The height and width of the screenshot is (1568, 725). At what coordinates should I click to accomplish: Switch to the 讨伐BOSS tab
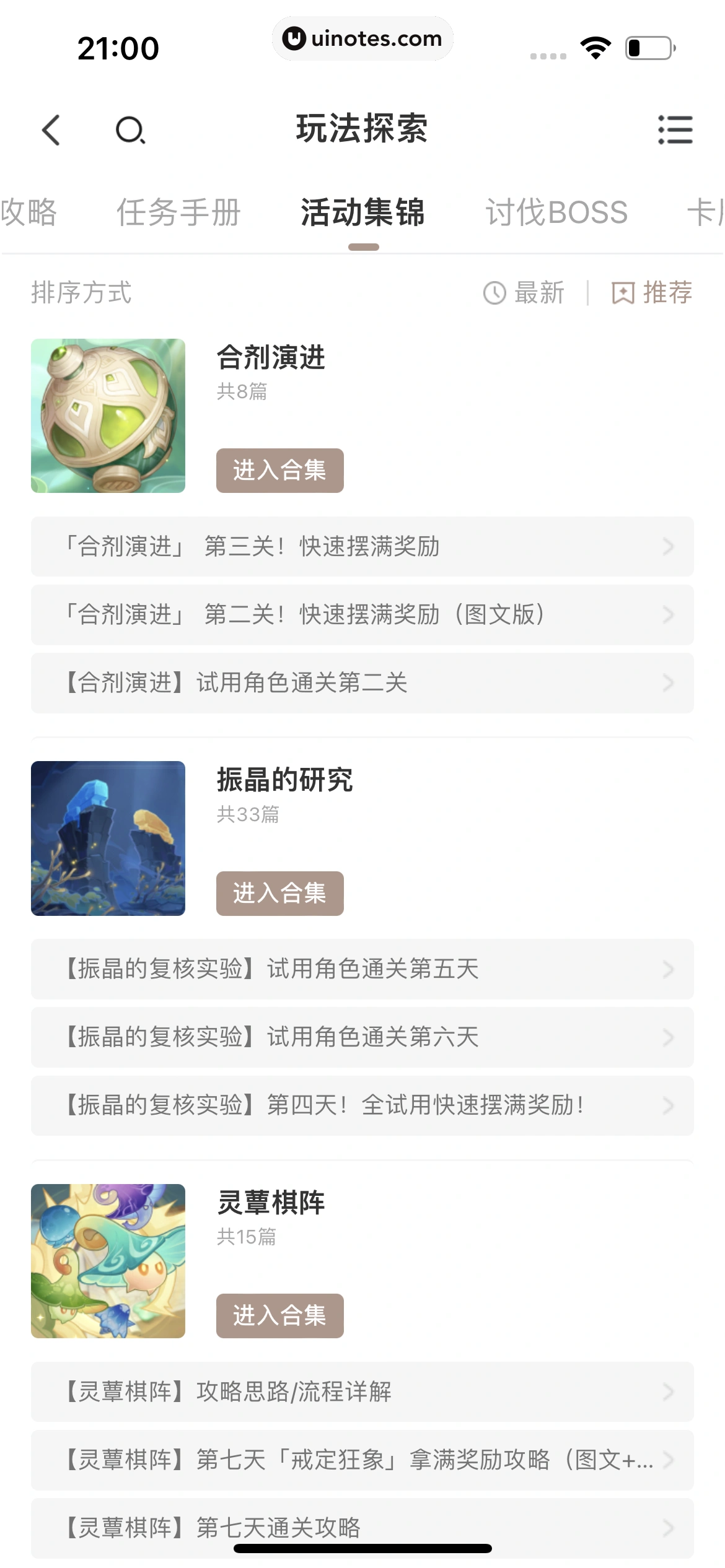556,212
